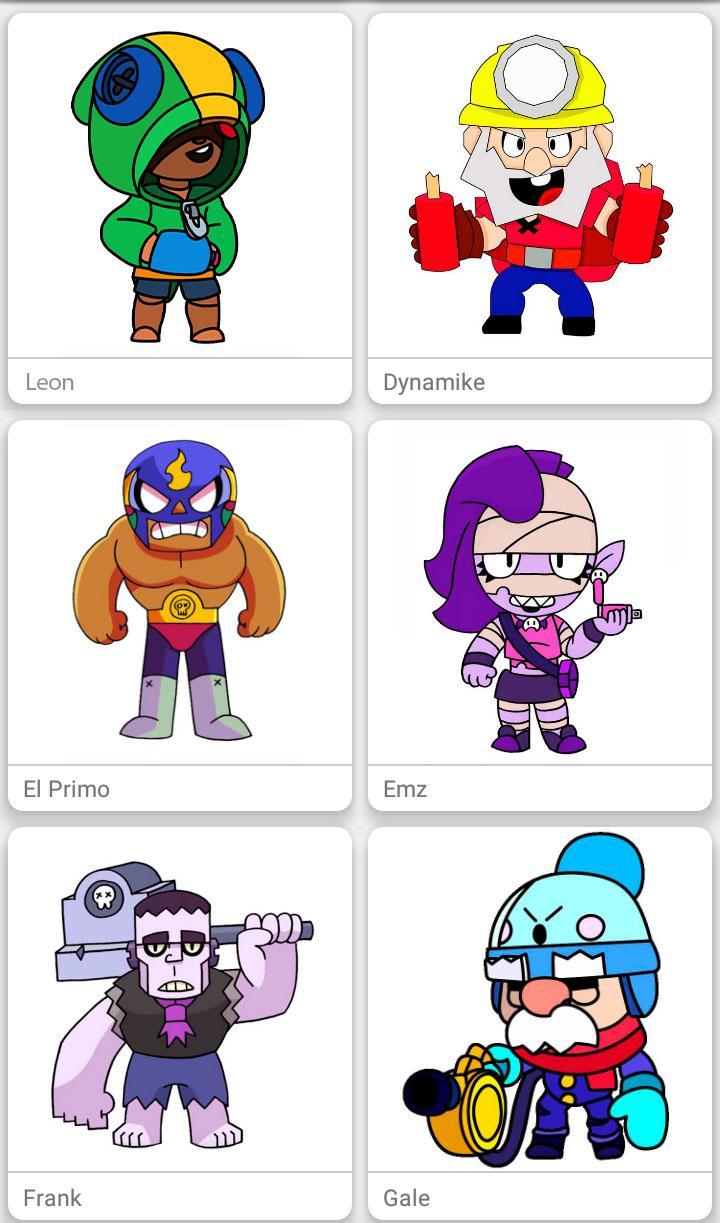
Task: Select the Dynamike card
Action: pyautogui.click(x=540, y=200)
